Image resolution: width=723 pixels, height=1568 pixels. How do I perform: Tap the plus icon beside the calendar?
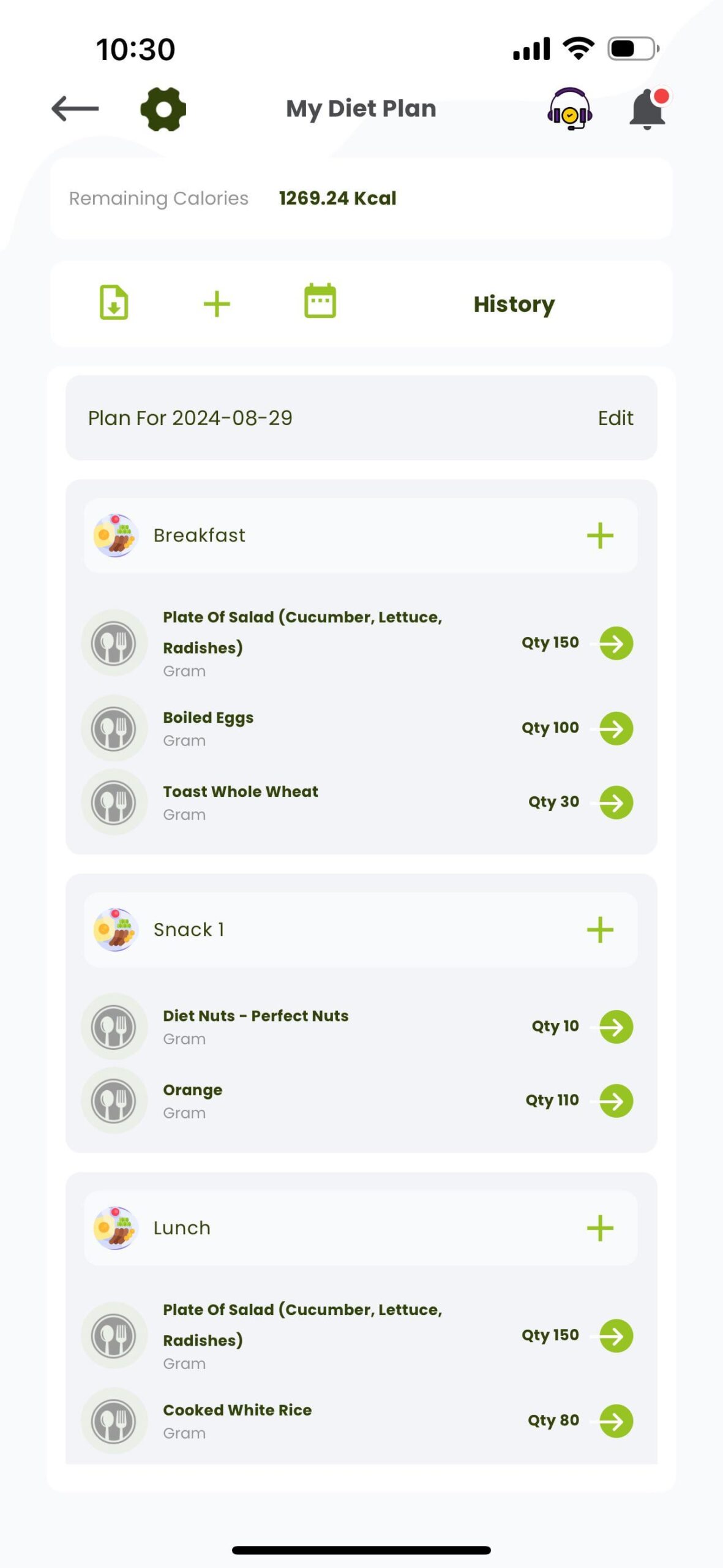pos(217,304)
